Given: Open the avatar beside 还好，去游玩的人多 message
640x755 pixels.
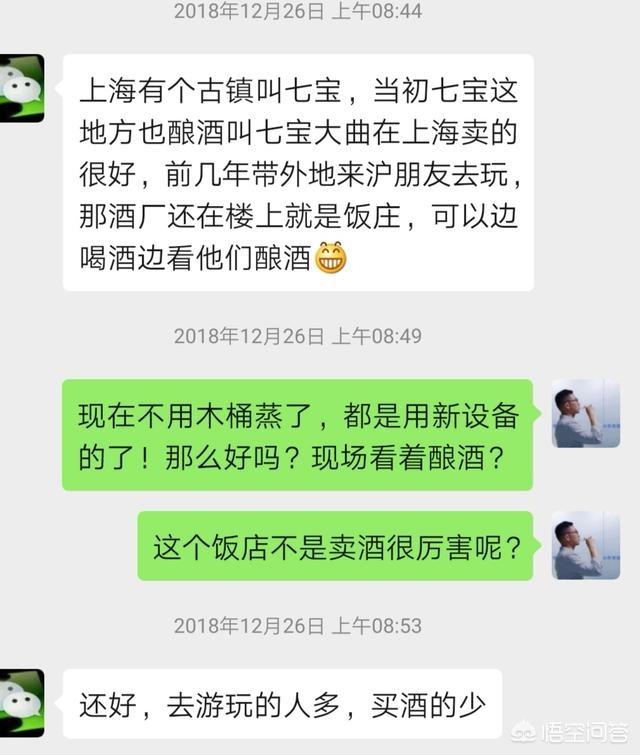Looking at the screenshot, I should tap(21, 703).
